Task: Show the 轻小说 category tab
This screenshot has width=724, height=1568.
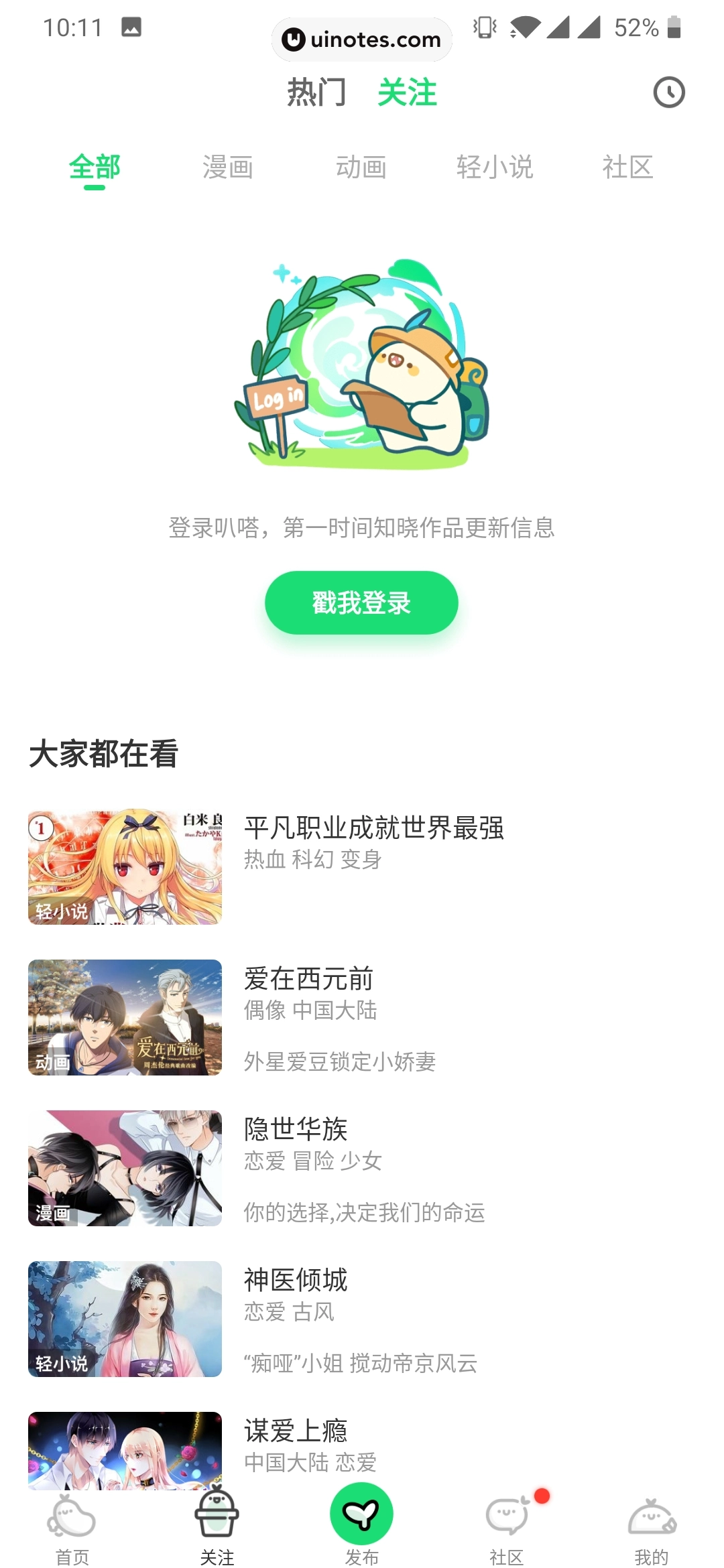Action: click(495, 168)
